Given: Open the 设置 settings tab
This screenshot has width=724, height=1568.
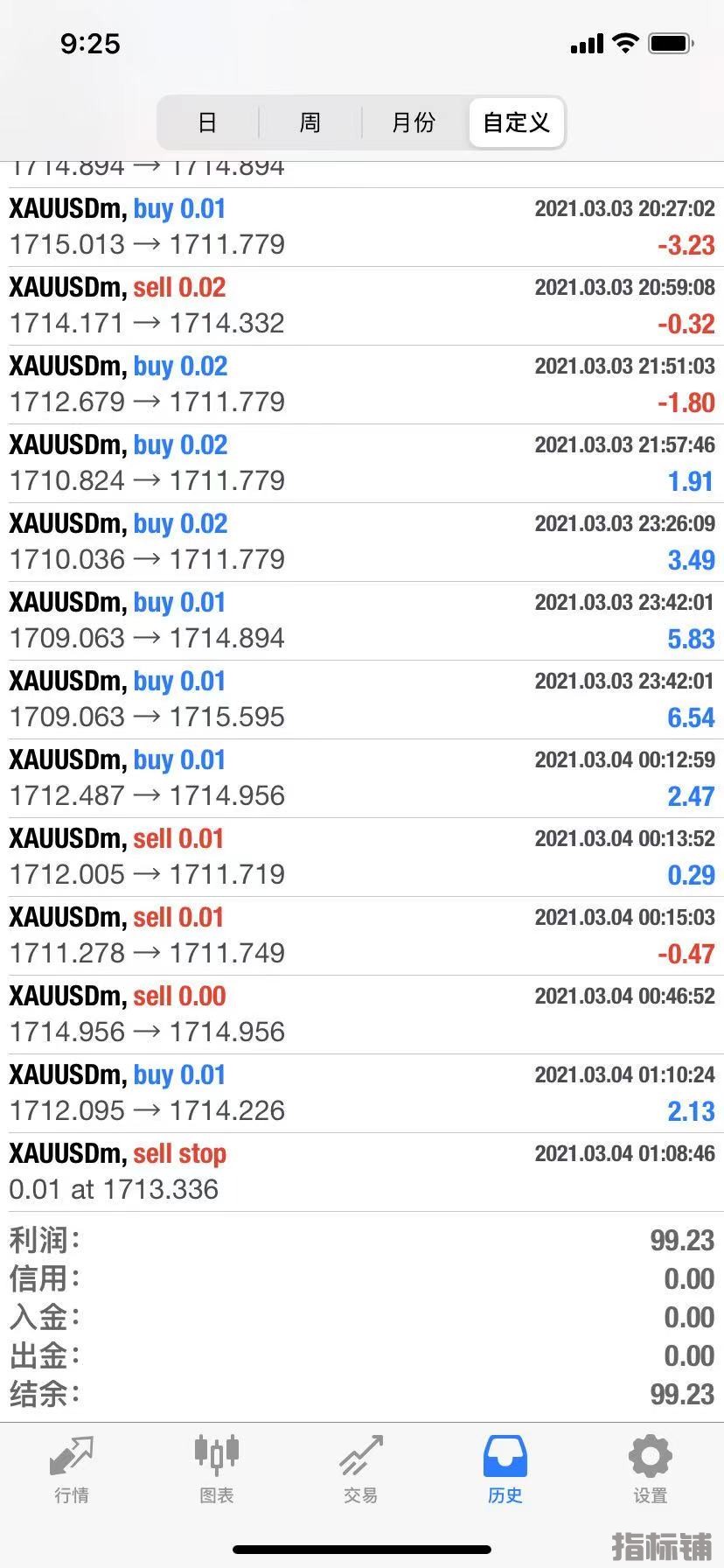Looking at the screenshot, I should click(x=650, y=1470).
